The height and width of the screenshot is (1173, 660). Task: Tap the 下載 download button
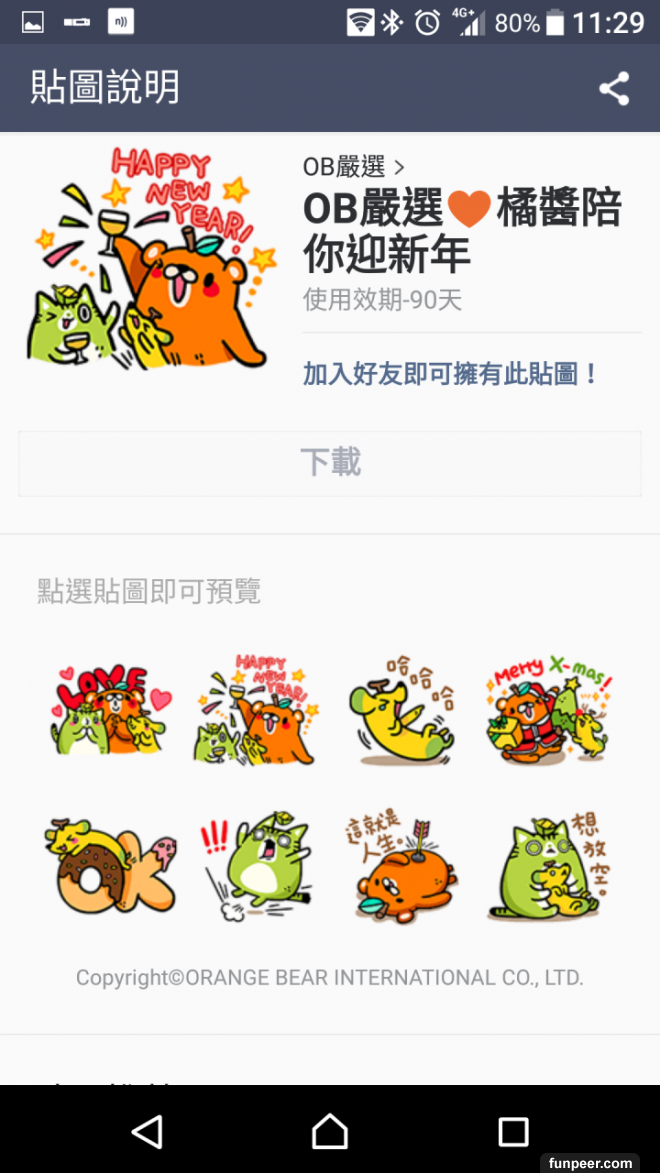pos(330,463)
